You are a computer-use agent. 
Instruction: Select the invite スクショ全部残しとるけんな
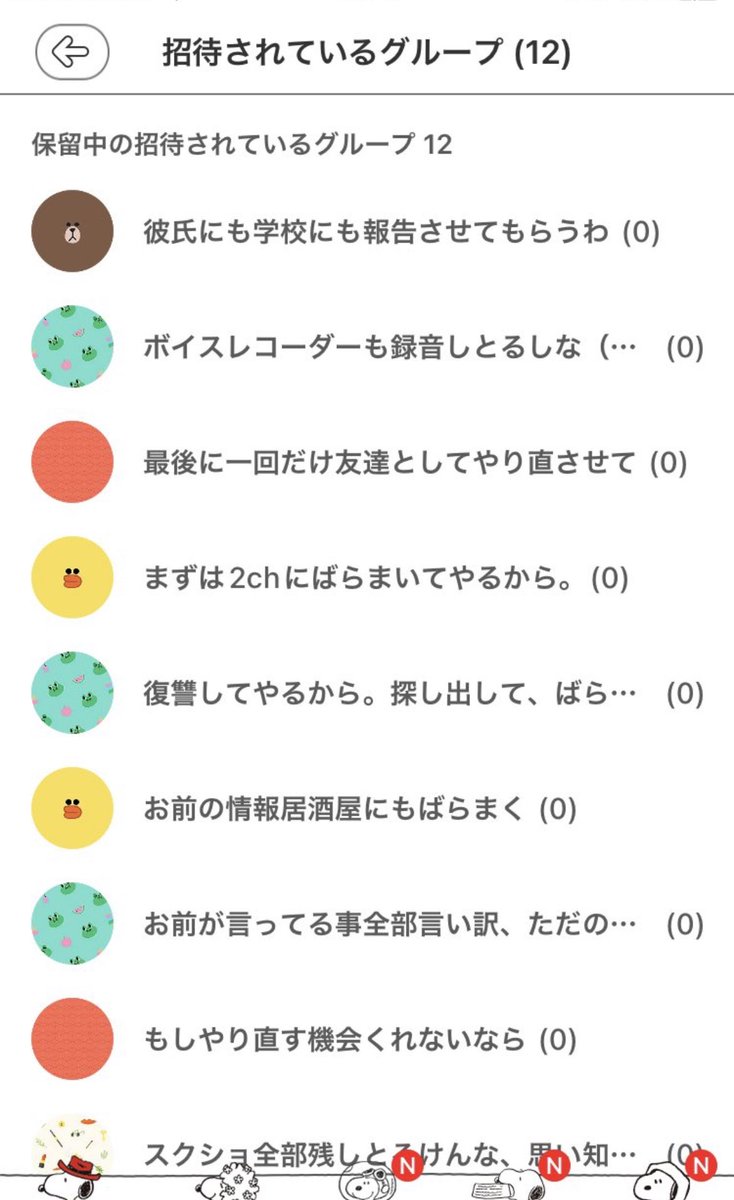point(367,1148)
